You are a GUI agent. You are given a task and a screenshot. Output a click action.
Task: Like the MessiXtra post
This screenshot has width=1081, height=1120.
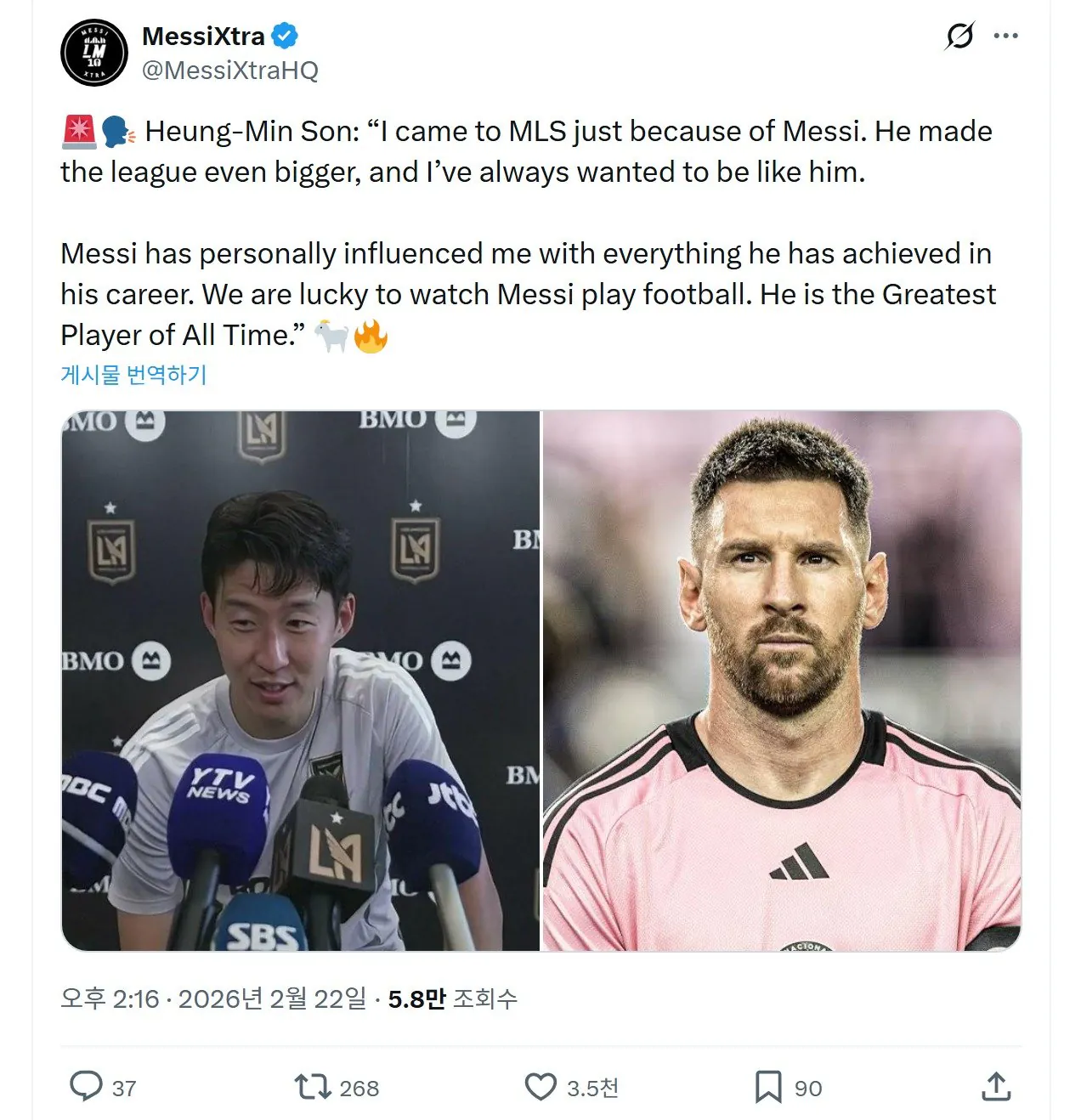pyautogui.click(x=540, y=1087)
